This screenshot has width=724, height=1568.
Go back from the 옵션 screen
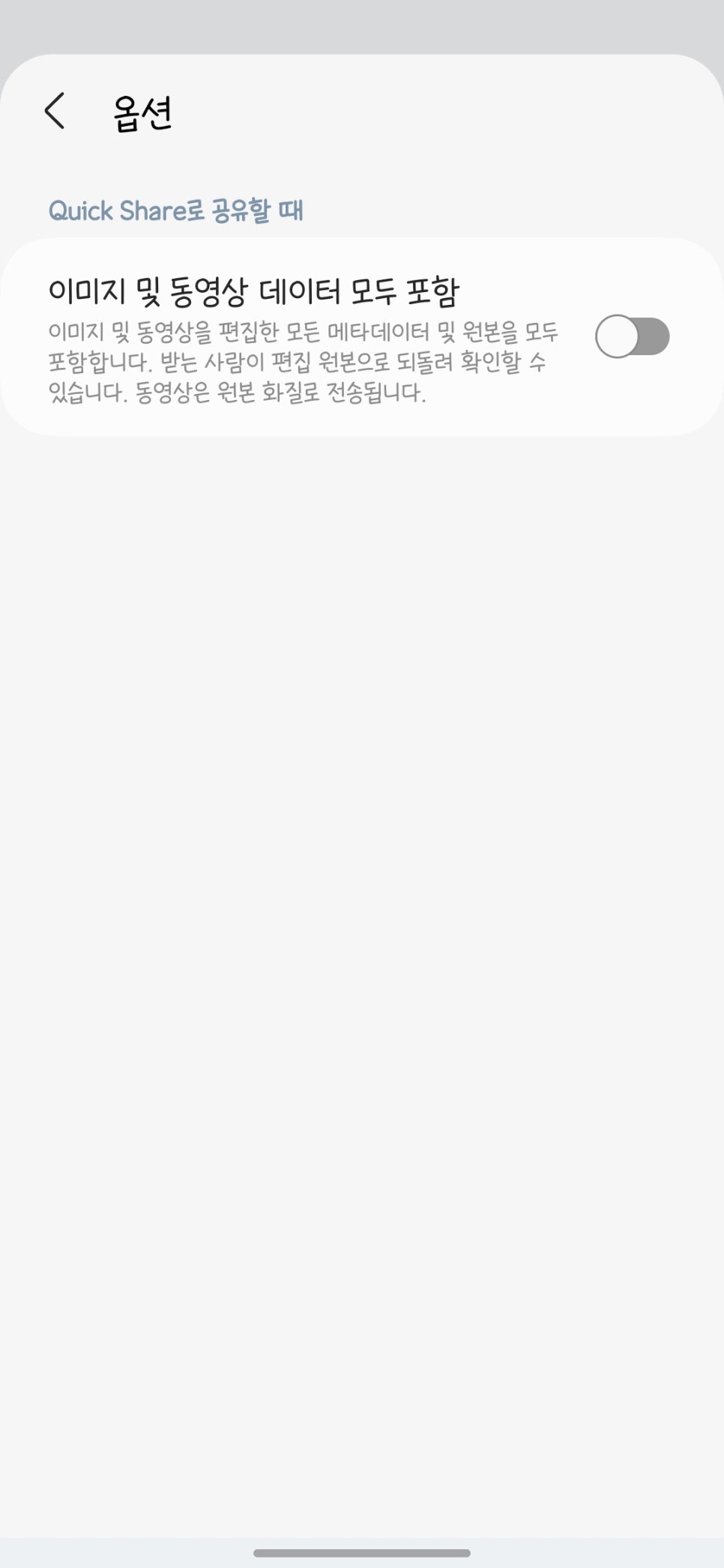click(x=55, y=112)
